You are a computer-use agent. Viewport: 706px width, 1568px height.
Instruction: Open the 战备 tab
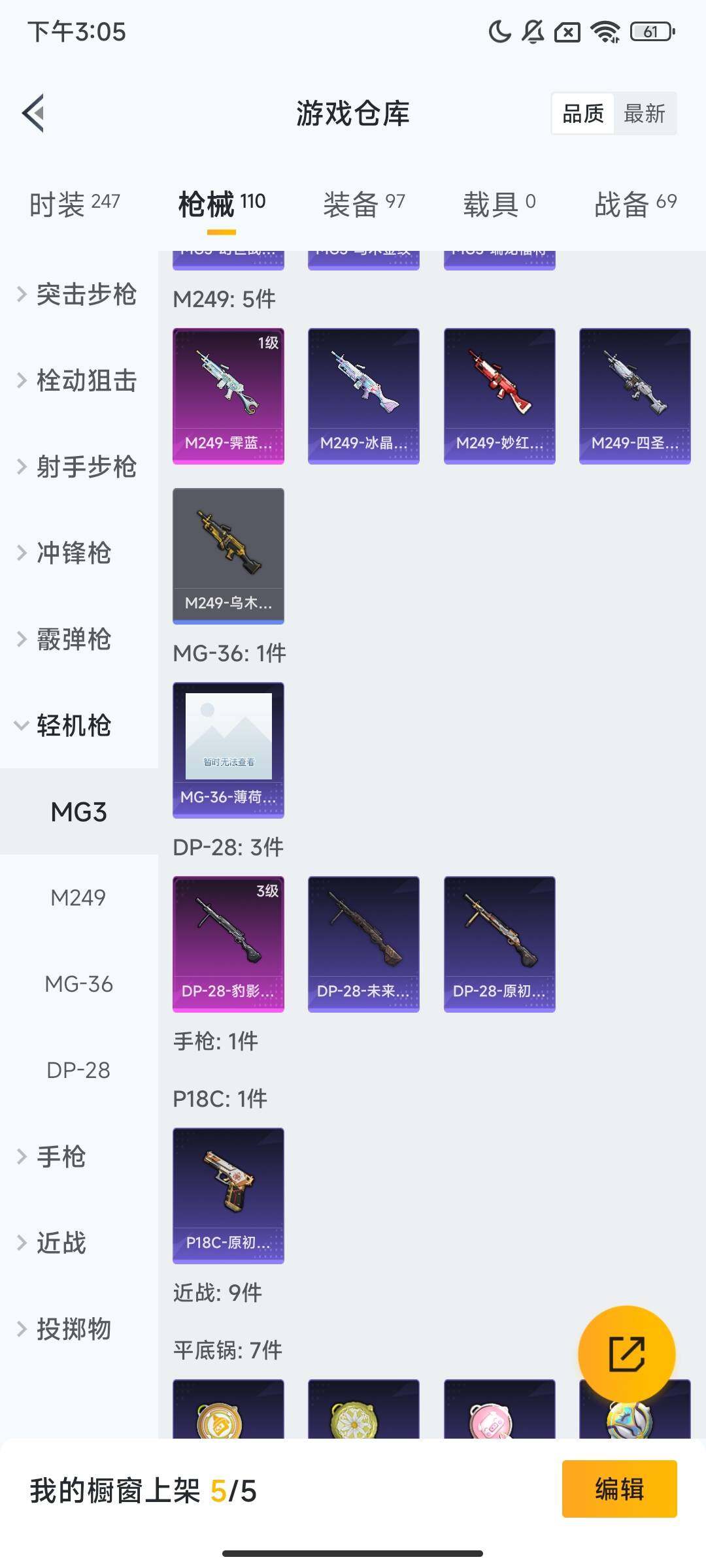click(635, 204)
